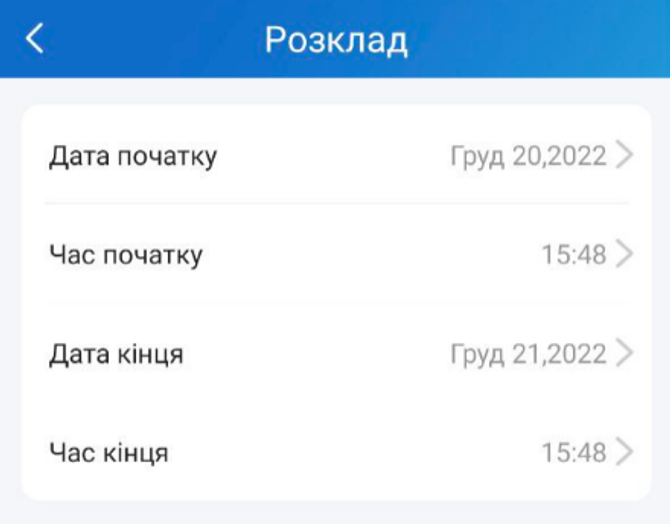Screen dimensions: 670x524
Task: Change the Час початку setting
Action: [x=336, y=255]
